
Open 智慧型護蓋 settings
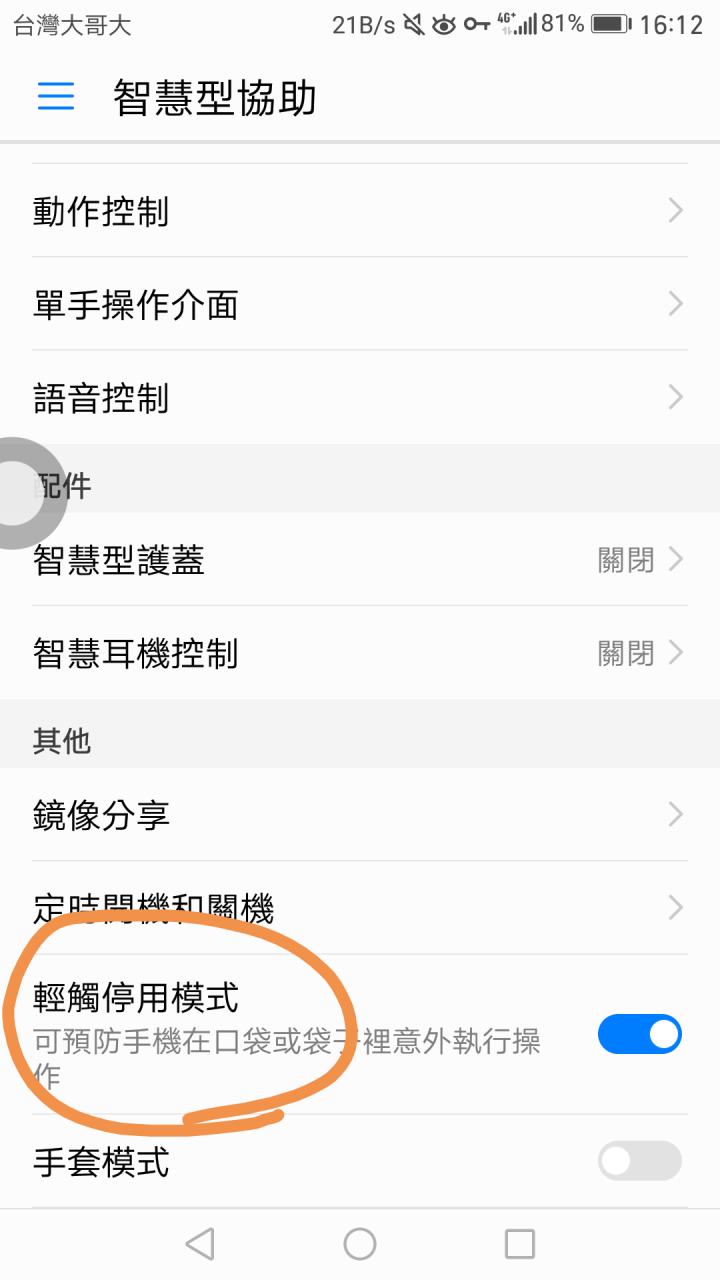click(360, 560)
